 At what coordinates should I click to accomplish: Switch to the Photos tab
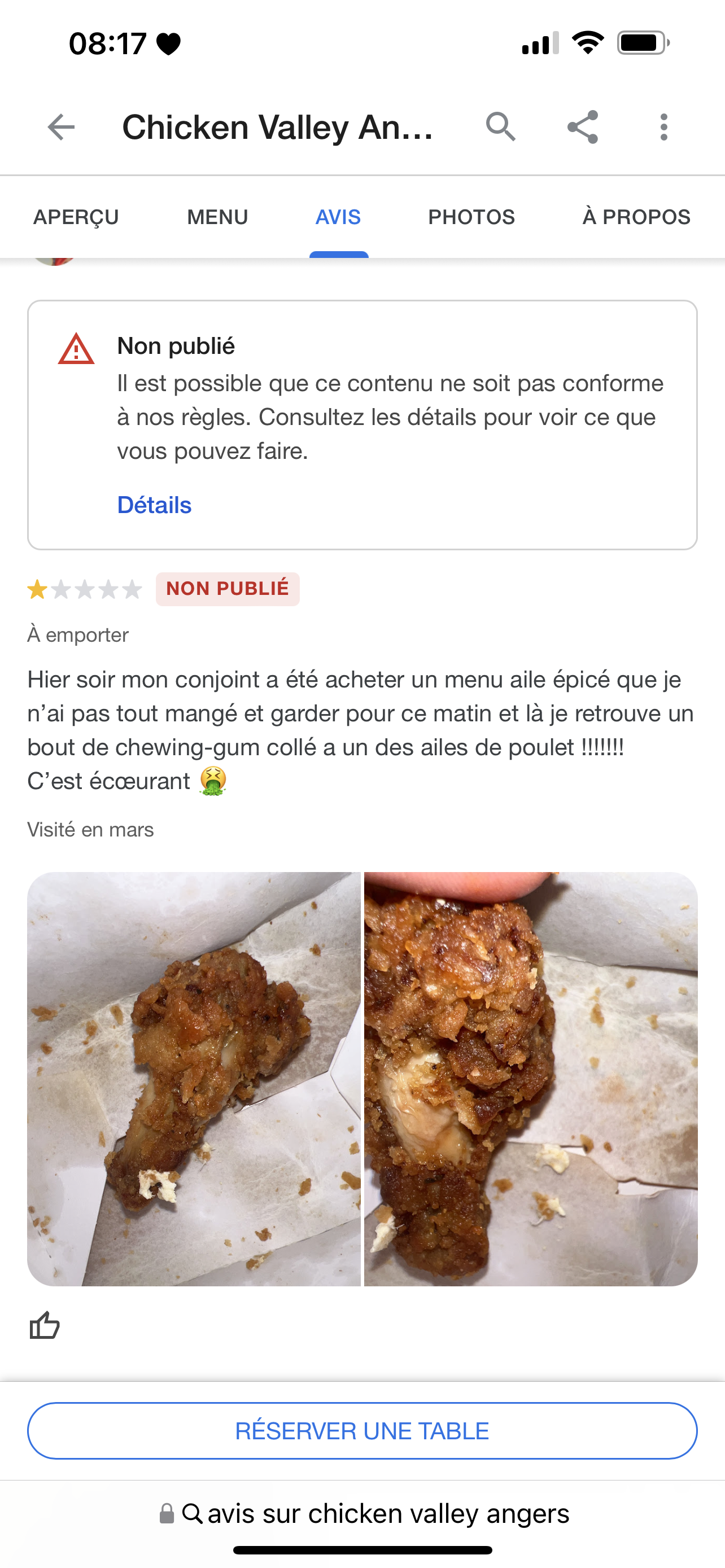[471, 217]
